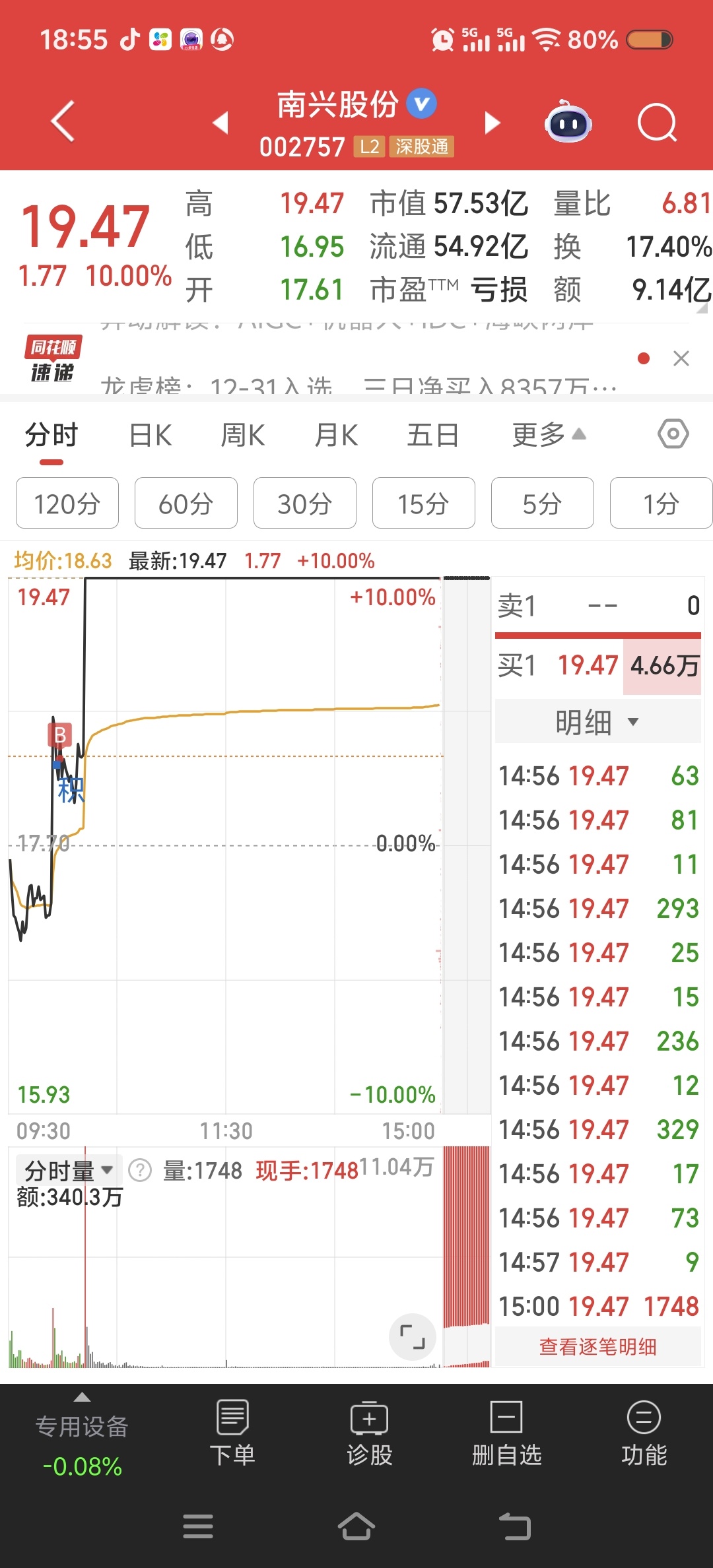Open stock search
This screenshot has height=1568, width=713.
657,123
